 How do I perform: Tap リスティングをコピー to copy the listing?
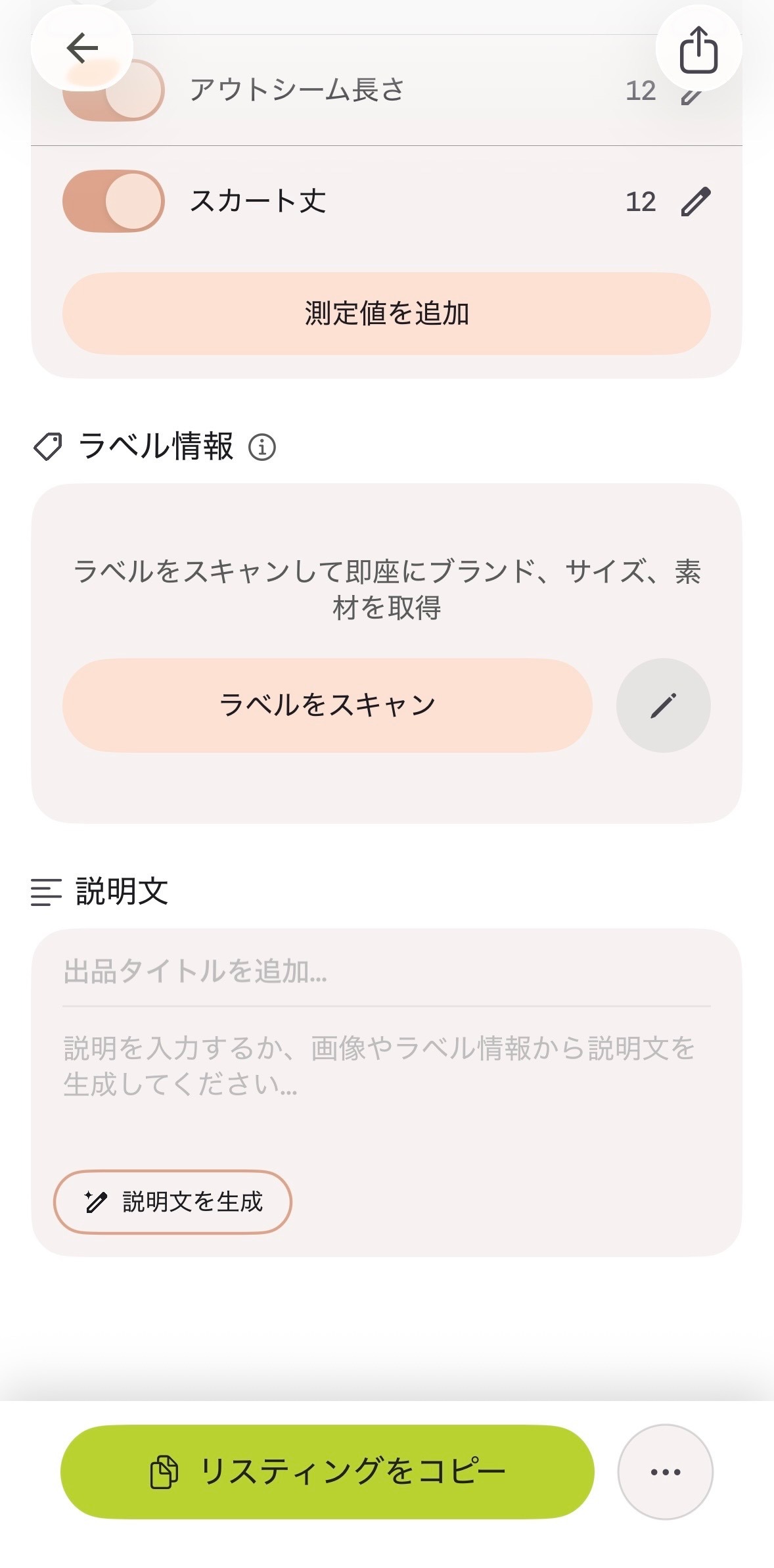click(327, 1472)
